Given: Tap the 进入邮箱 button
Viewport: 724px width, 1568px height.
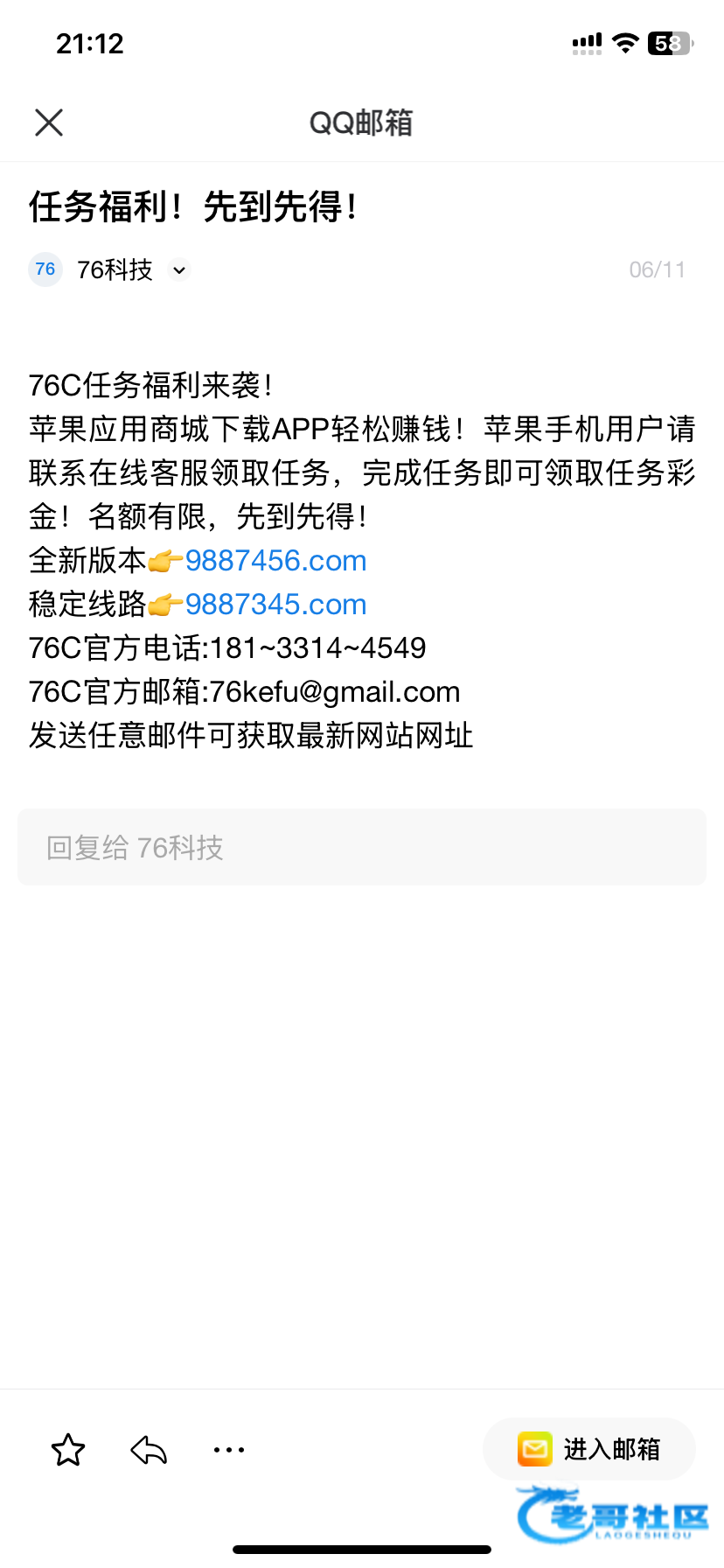Looking at the screenshot, I should 589,1449.
